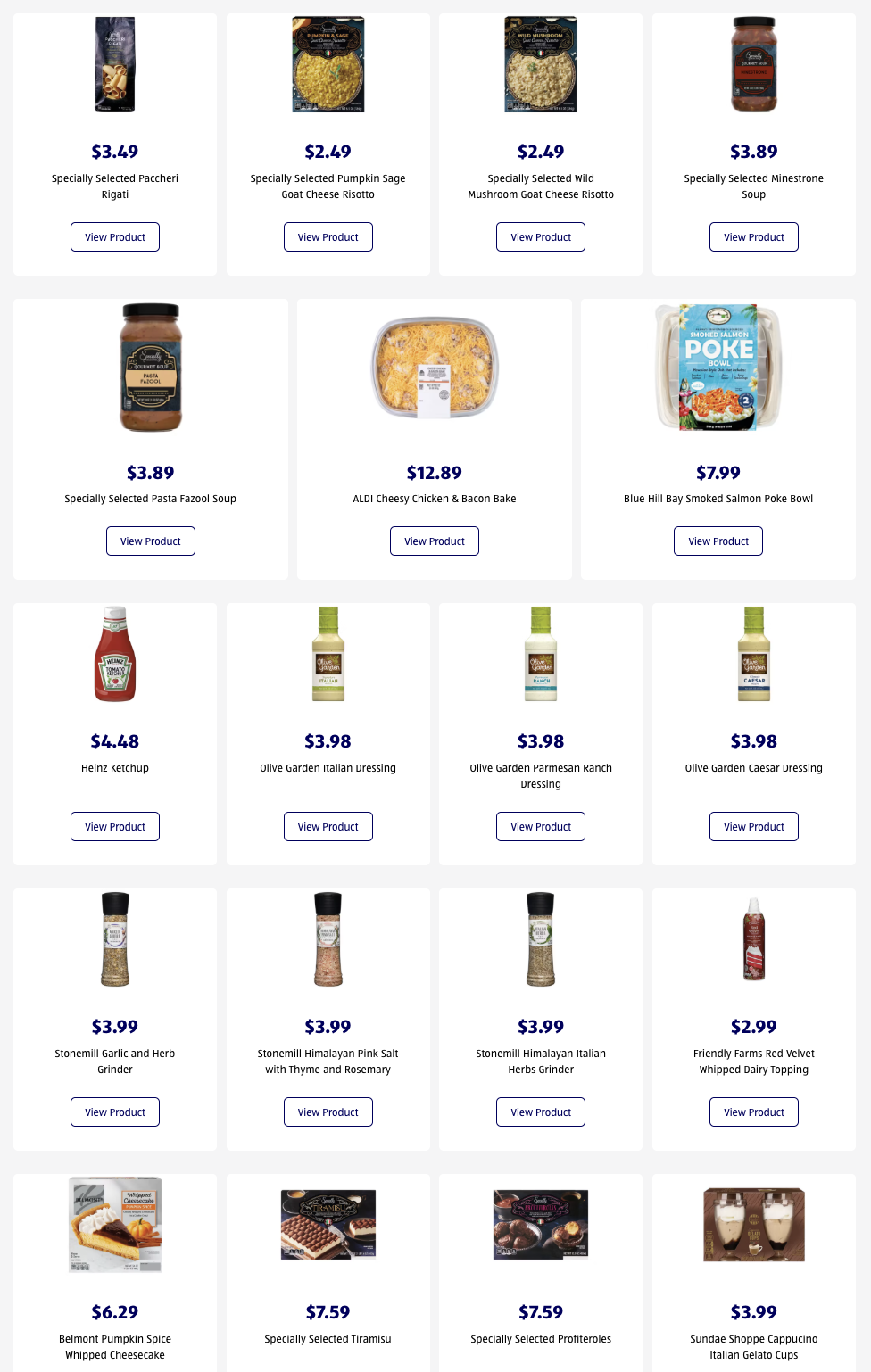Select View Product for Heinz Ketchup
This screenshot has width=871, height=1372.
pos(115,827)
